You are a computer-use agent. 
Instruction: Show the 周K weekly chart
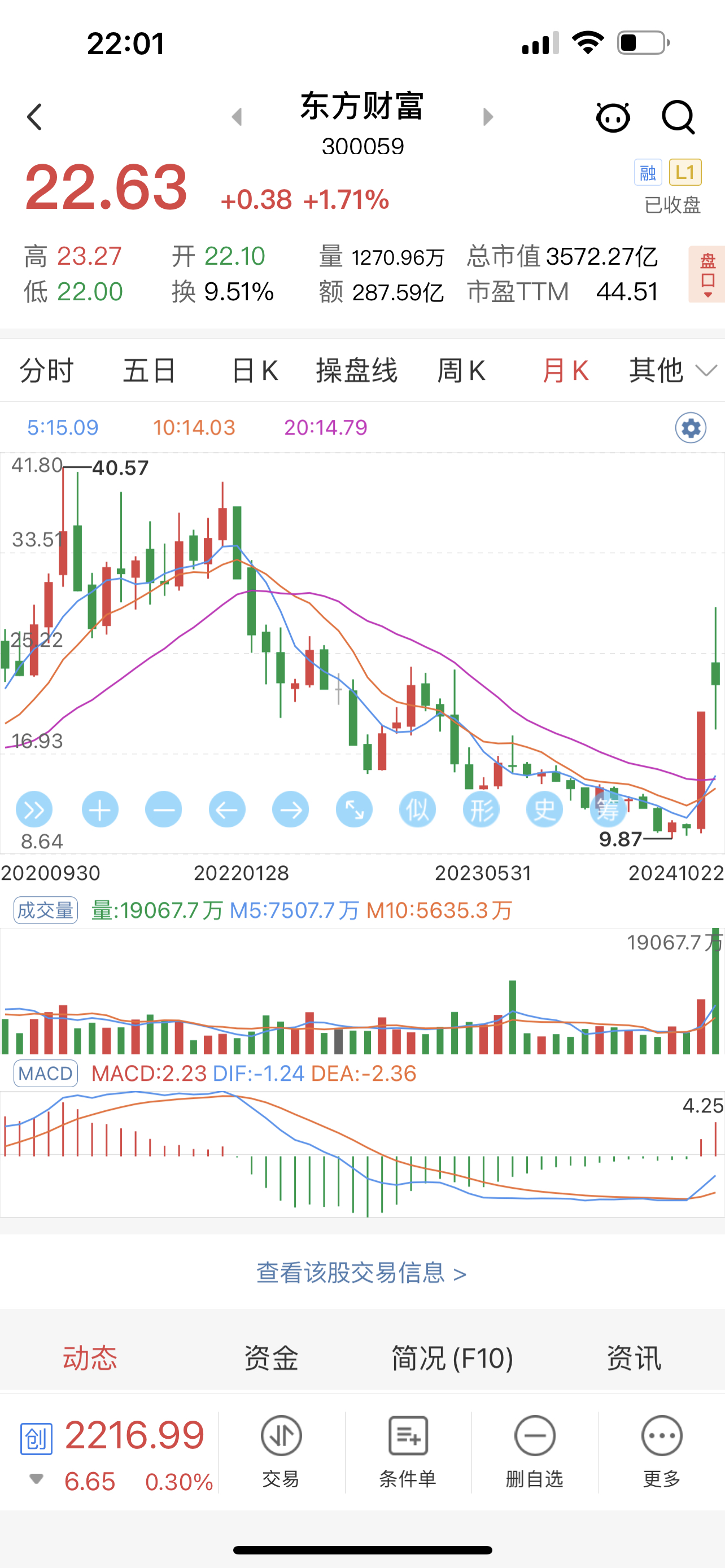tap(461, 370)
